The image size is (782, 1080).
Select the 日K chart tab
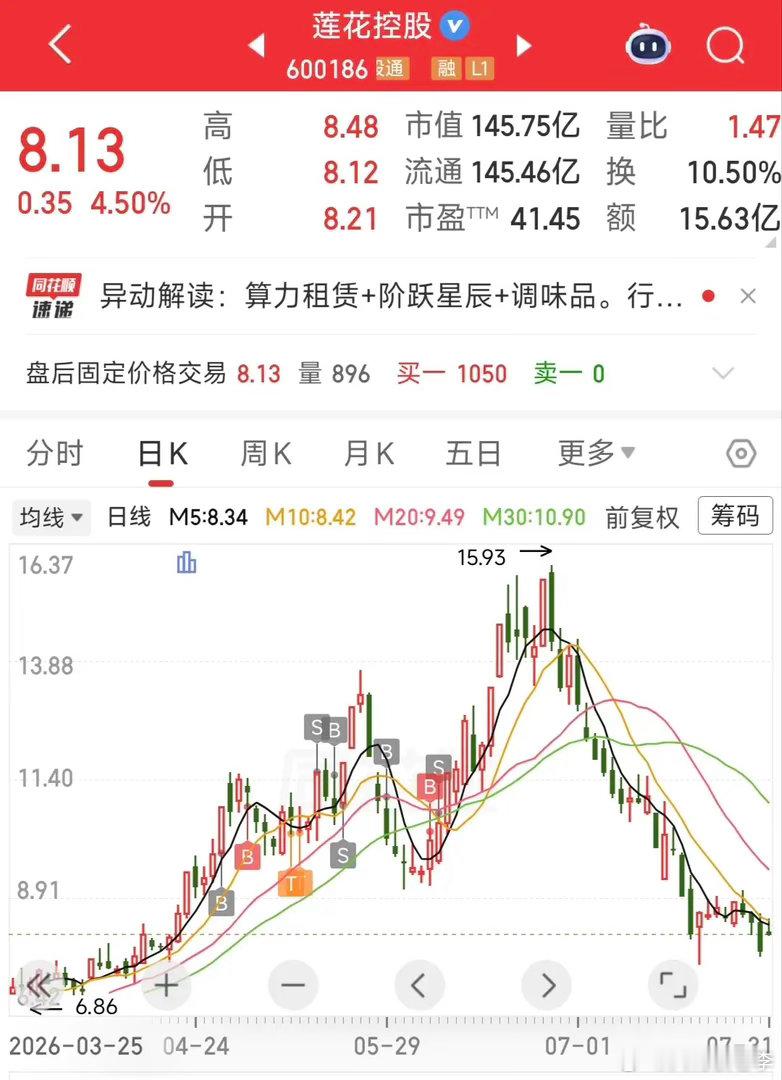pyautogui.click(x=163, y=453)
